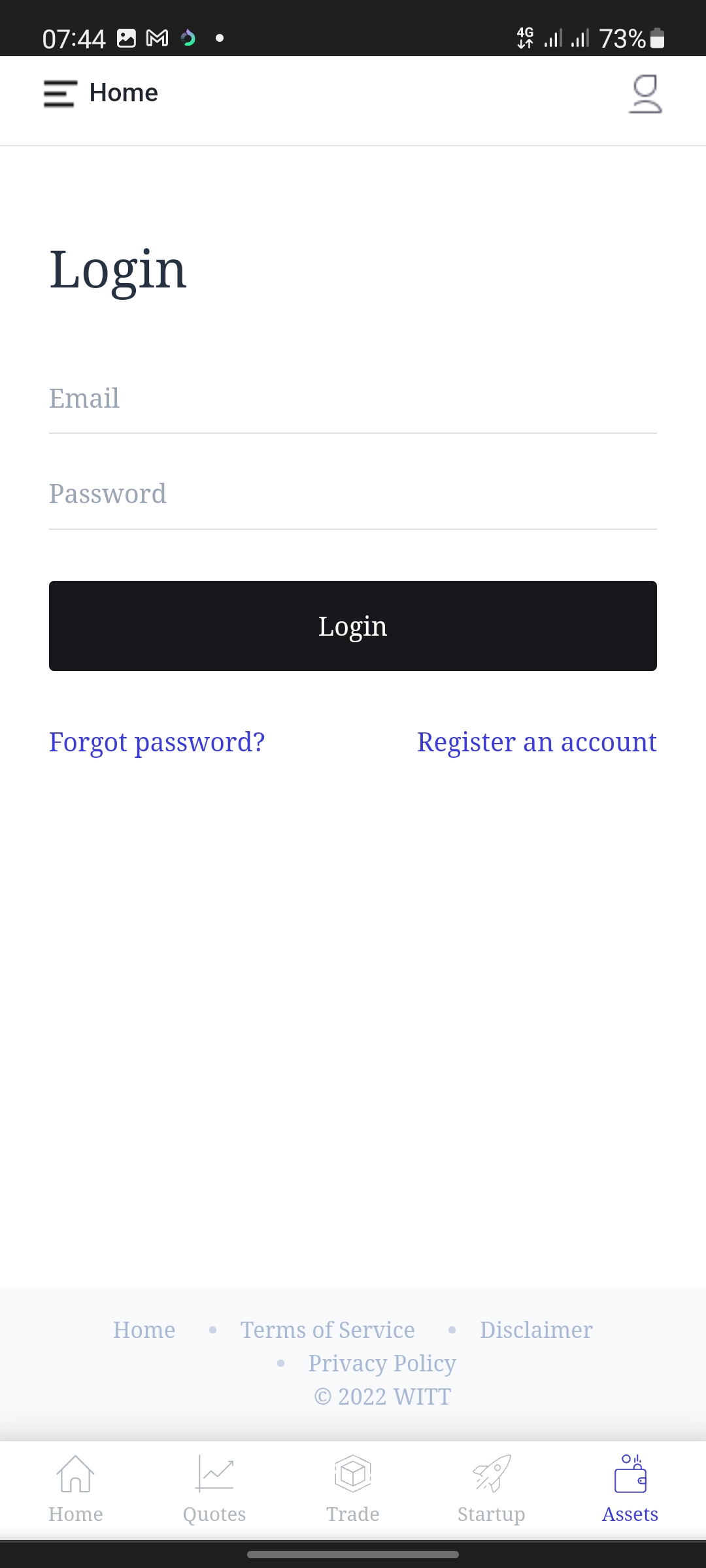Open the user profile icon

tap(645, 94)
